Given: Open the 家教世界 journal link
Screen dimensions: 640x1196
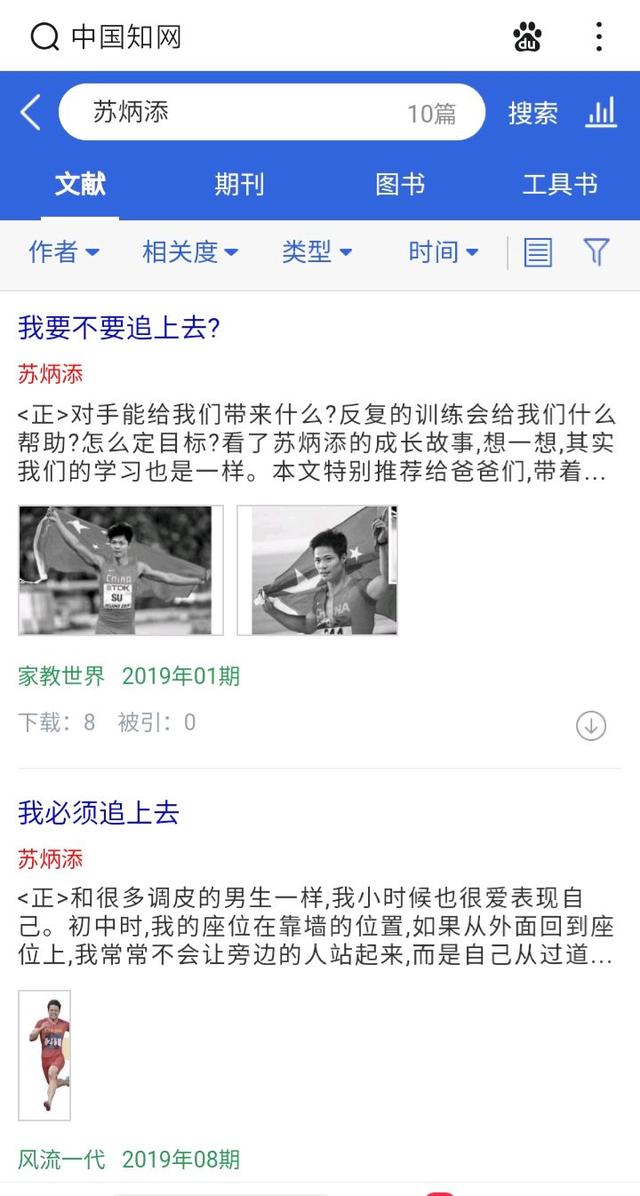Looking at the screenshot, I should 61,676.
